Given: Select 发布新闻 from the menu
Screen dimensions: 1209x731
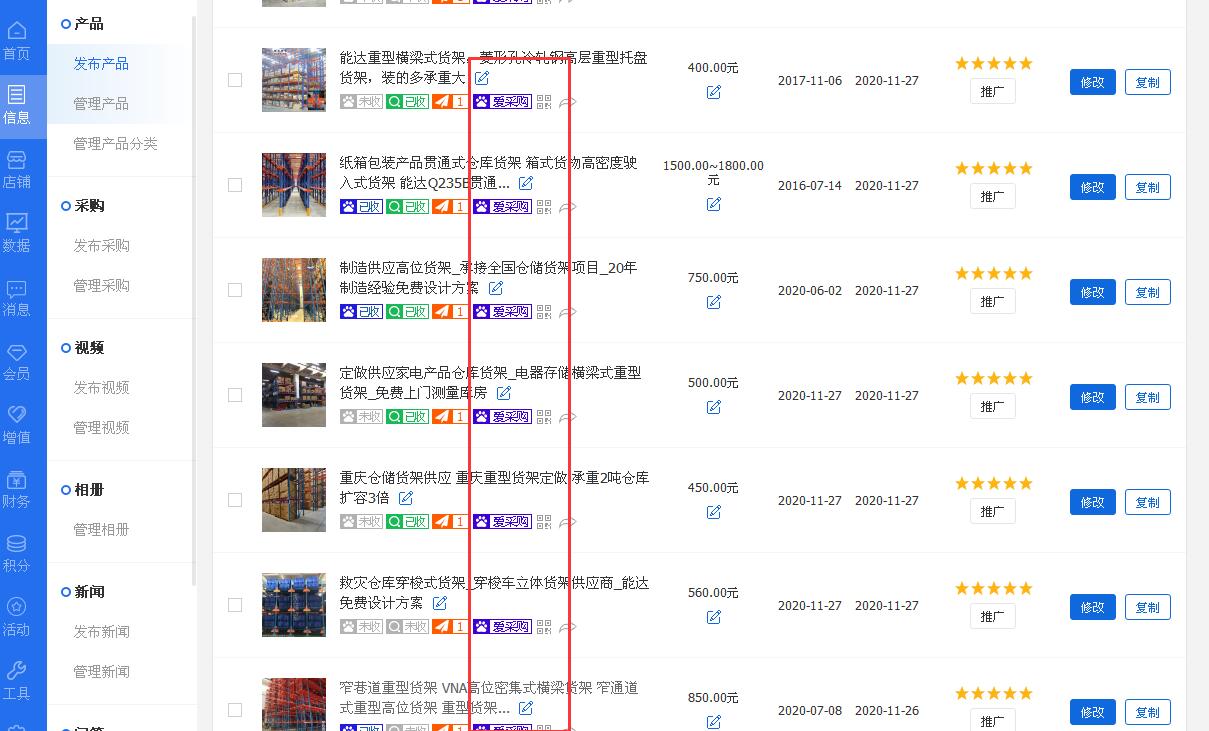Looking at the screenshot, I should (101, 632).
